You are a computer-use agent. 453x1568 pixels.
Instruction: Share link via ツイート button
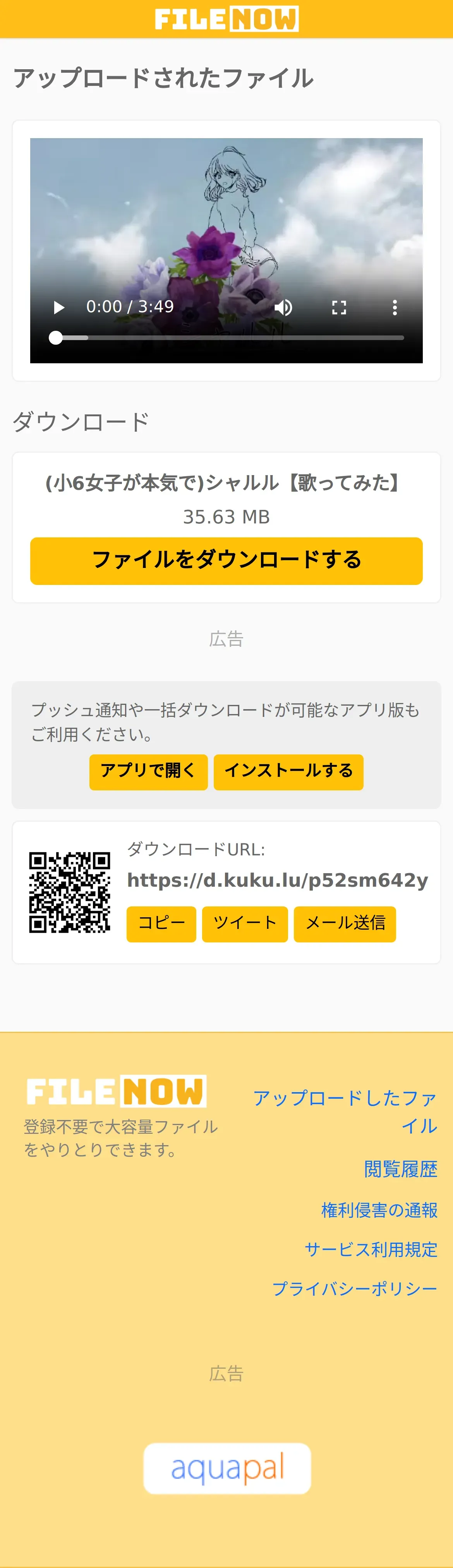click(x=244, y=923)
